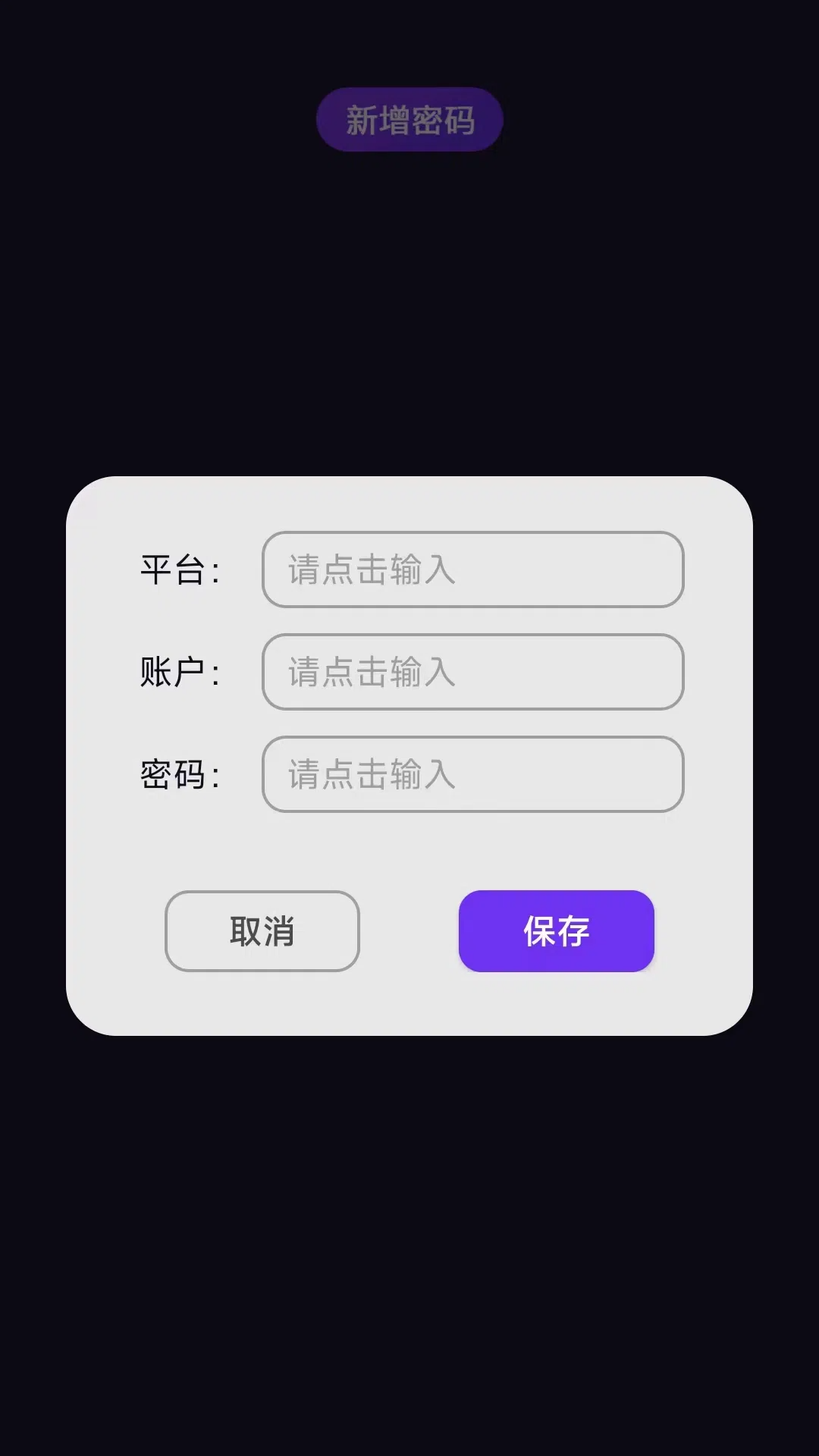Focus the 请点击输入 password placeholder
Image resolution: width=819 pixels, height=1456 pixels.
[x=369, y=775]
